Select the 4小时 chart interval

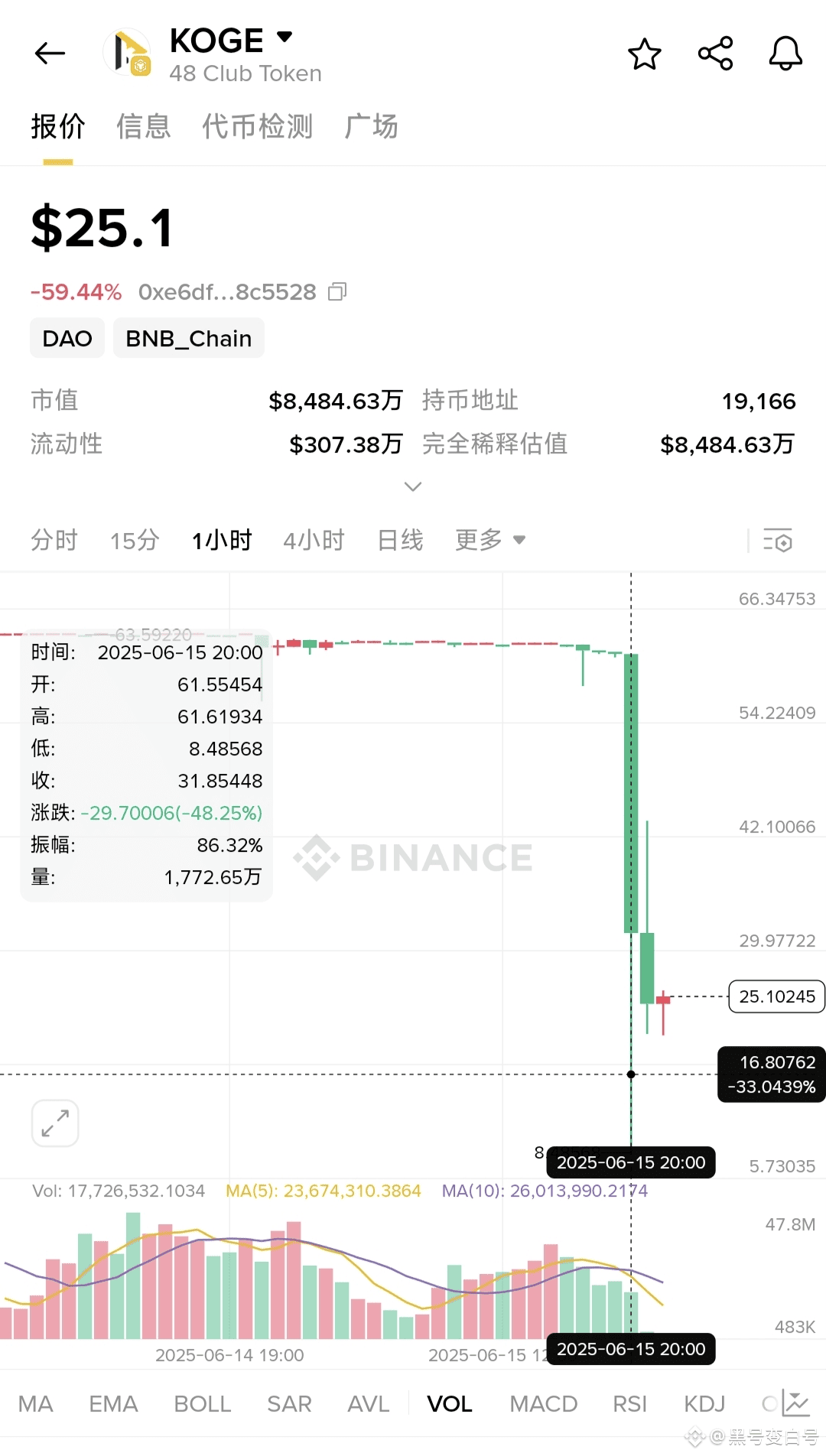click(314, 540)
